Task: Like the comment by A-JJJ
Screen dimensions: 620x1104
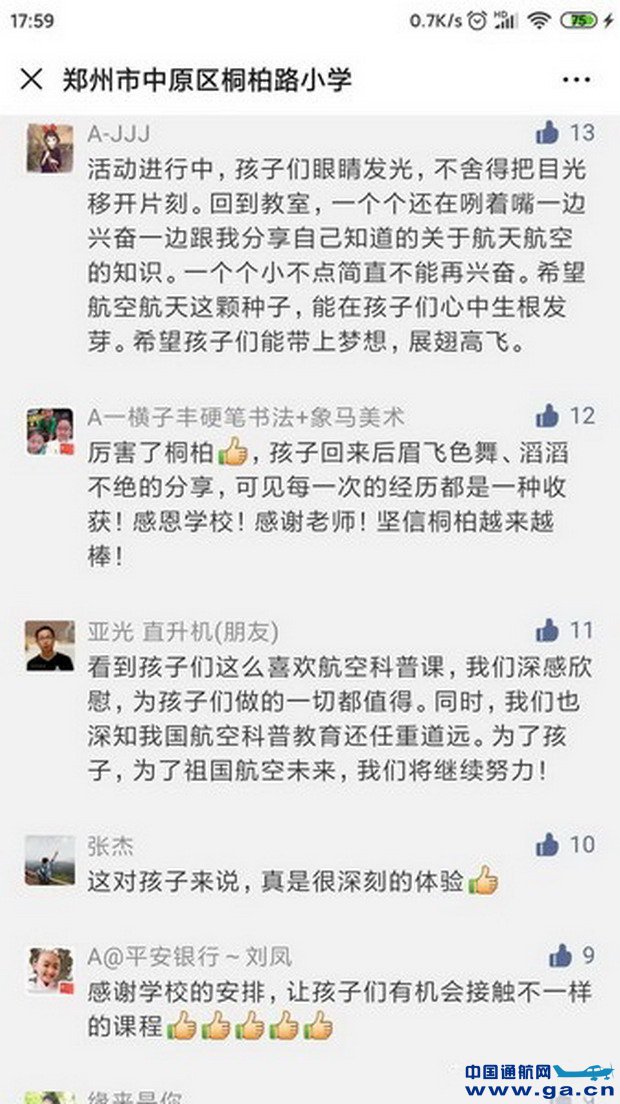Action: tap(547, 133)
